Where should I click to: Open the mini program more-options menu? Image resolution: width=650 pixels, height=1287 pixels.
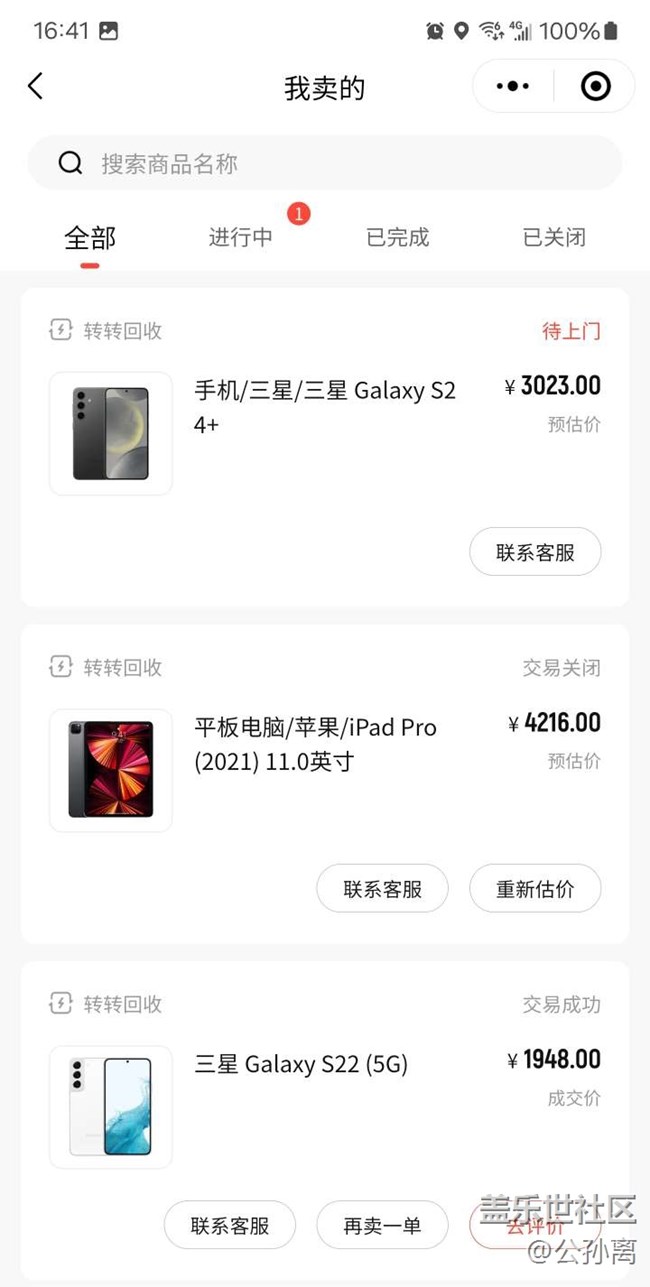(x=513, y=87)
